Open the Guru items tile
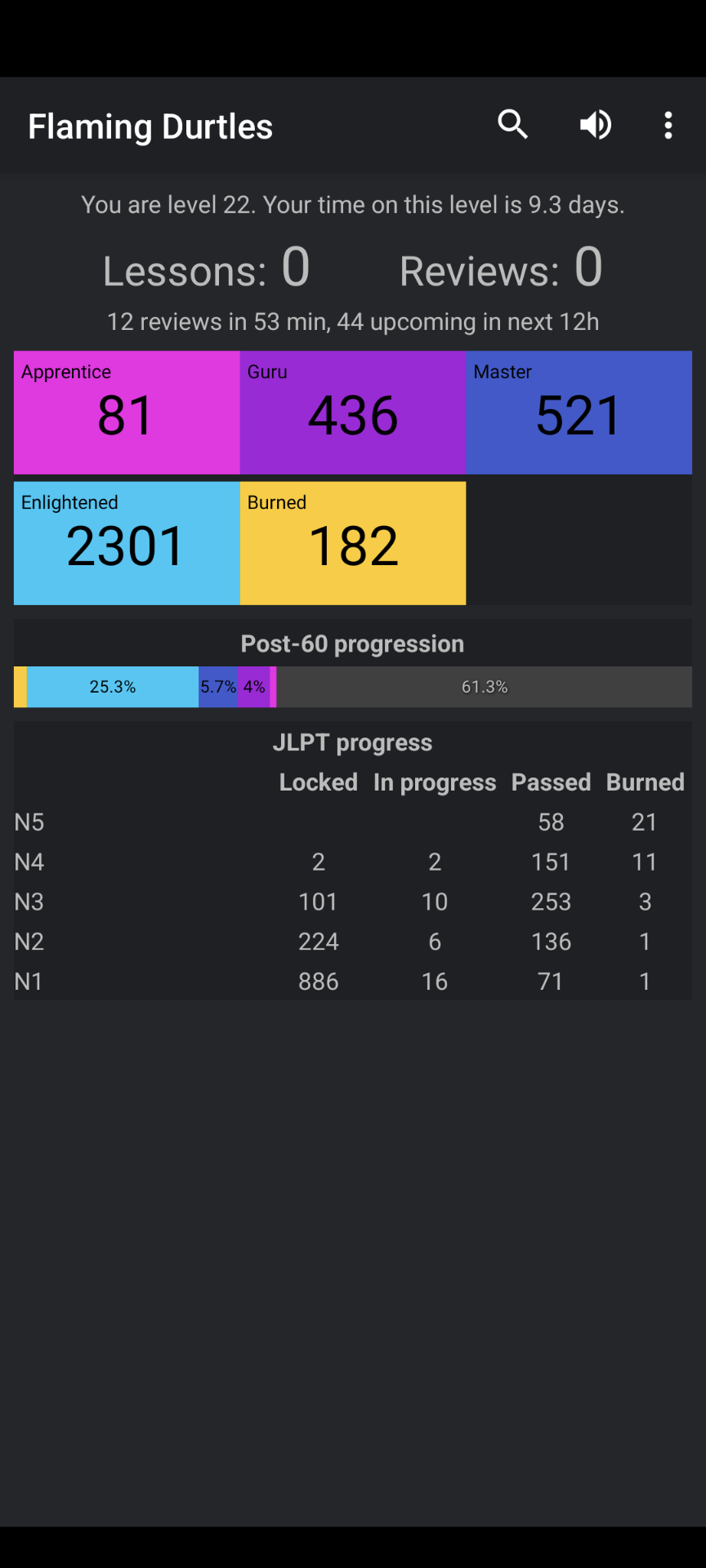The width and height of the screenshot is (706, 1568). 353,412
